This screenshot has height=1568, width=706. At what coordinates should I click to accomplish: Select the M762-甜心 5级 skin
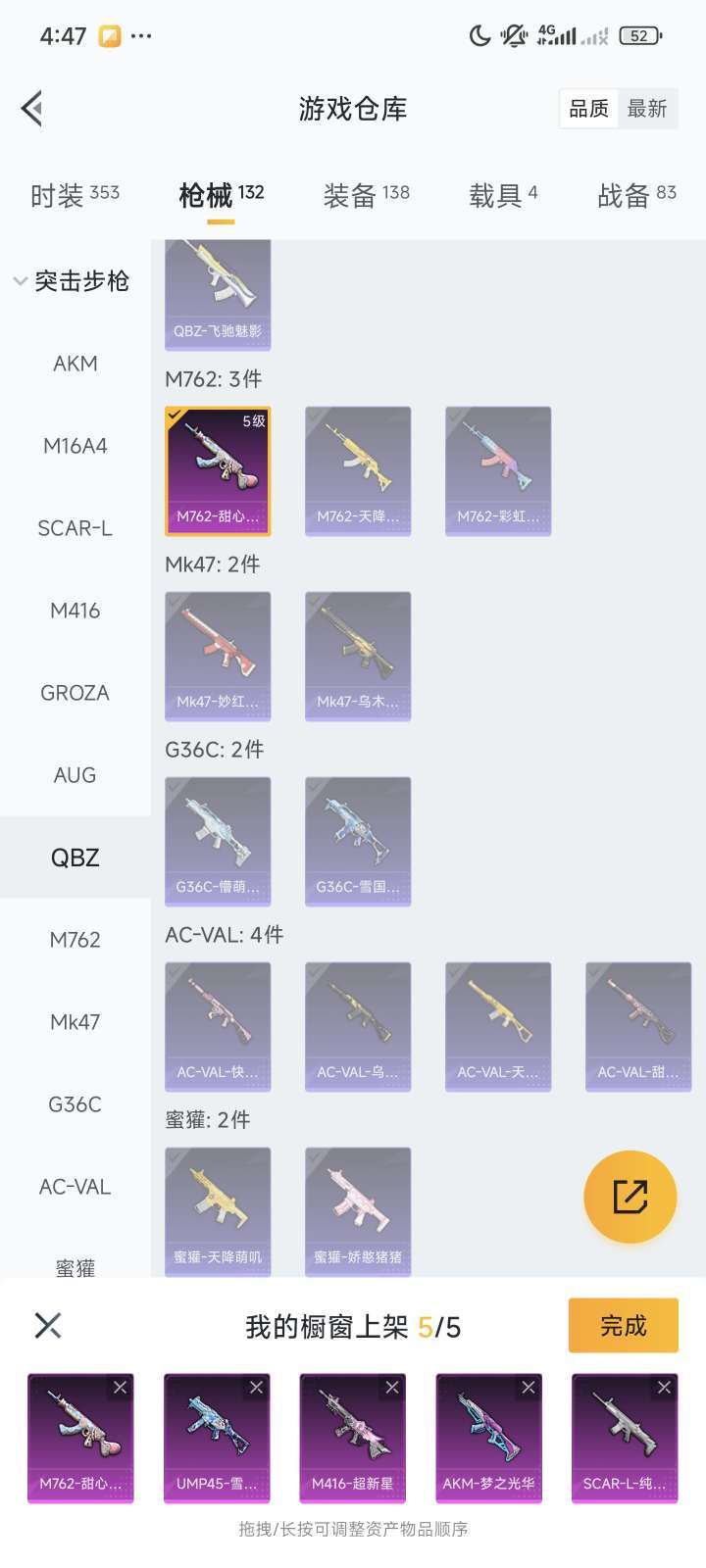point(218,471)
